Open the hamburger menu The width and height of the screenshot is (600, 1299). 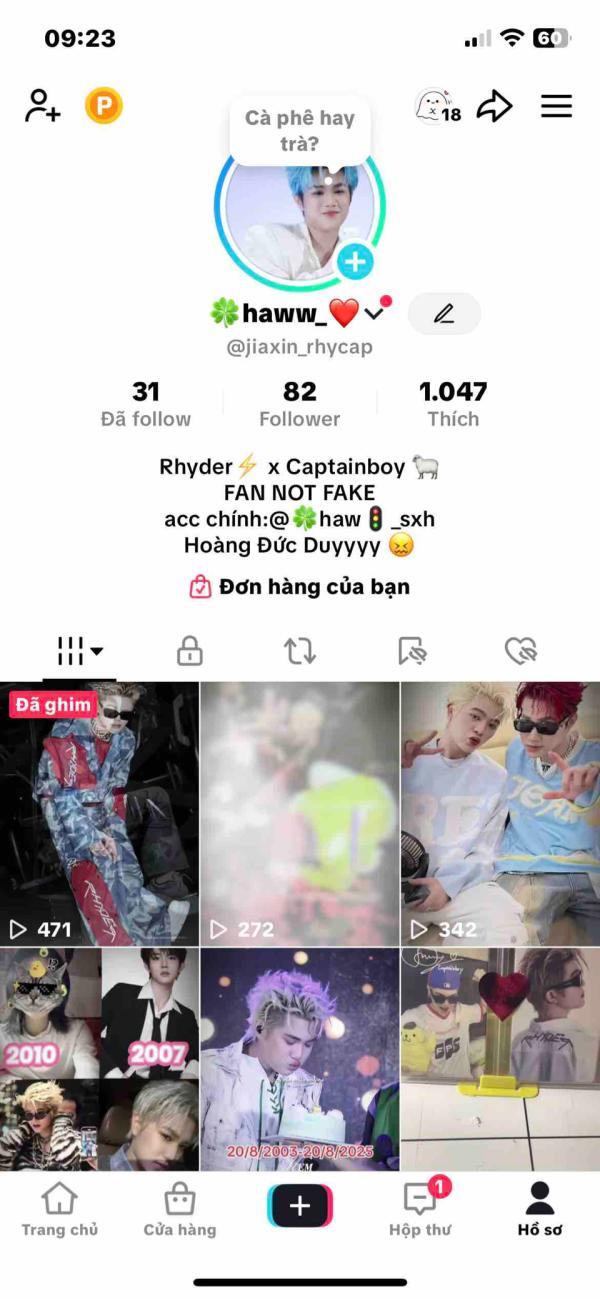pos(556,106)
